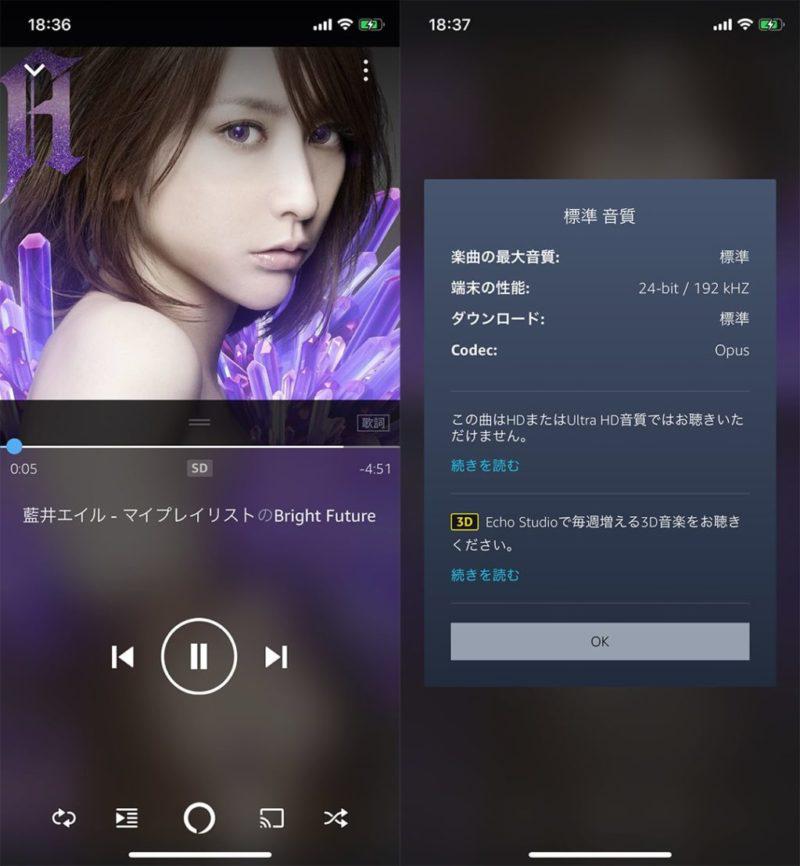800x866 pixels.
Task: Skip to the next track
Action: coord(276,657)
